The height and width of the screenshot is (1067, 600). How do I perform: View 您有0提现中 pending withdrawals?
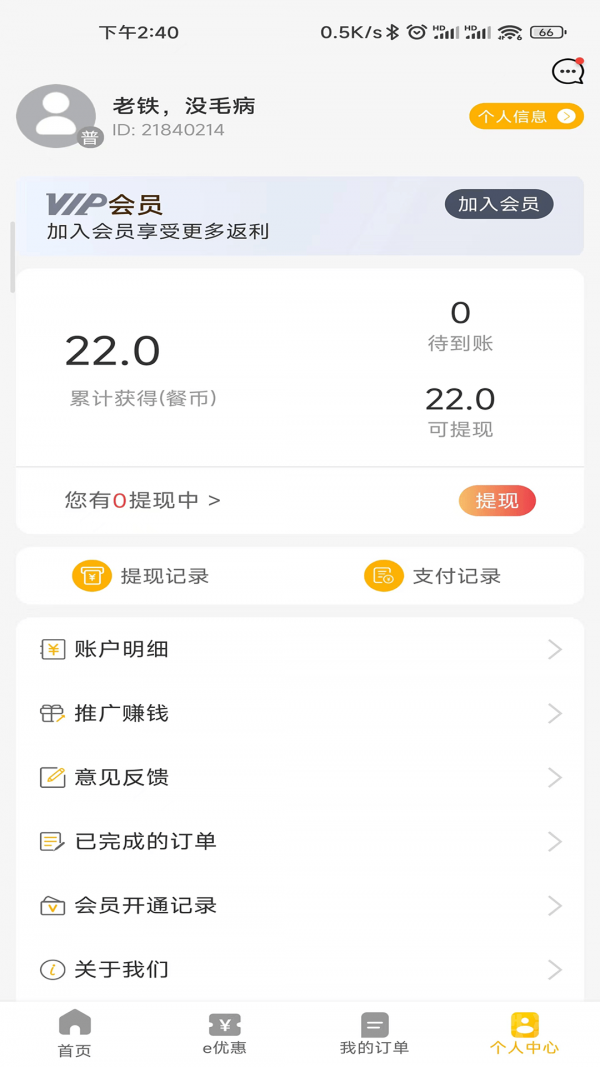pos(143,501)
